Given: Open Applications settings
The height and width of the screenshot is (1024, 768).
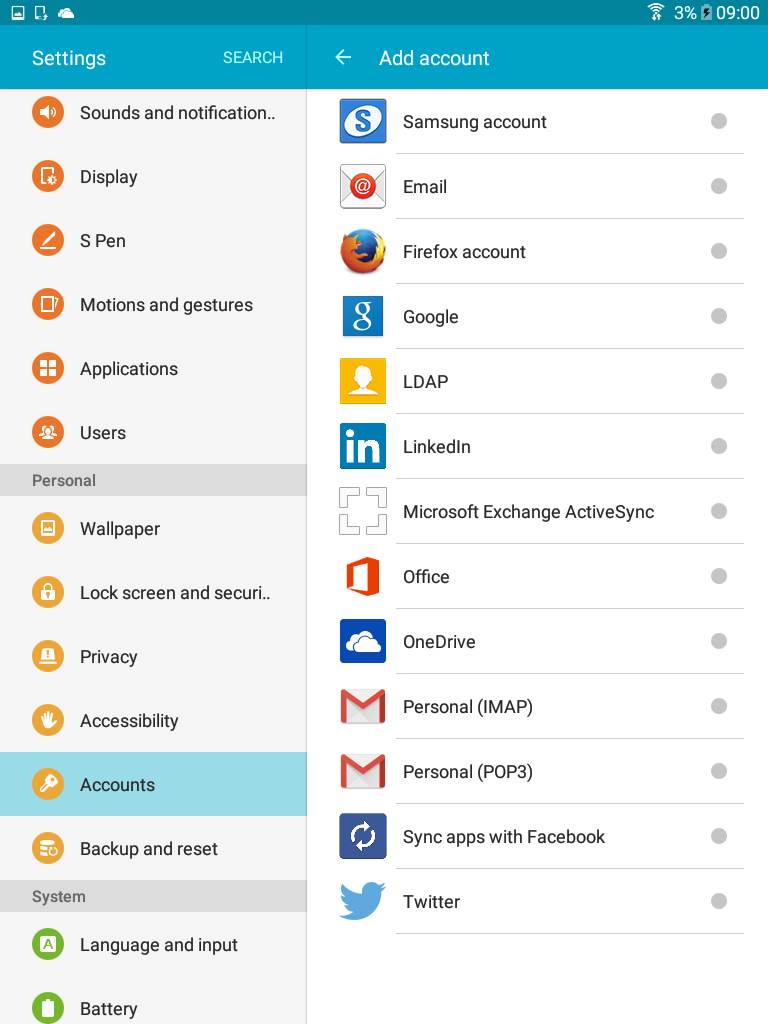Looking at the screenshot, I should click(128, 369).
